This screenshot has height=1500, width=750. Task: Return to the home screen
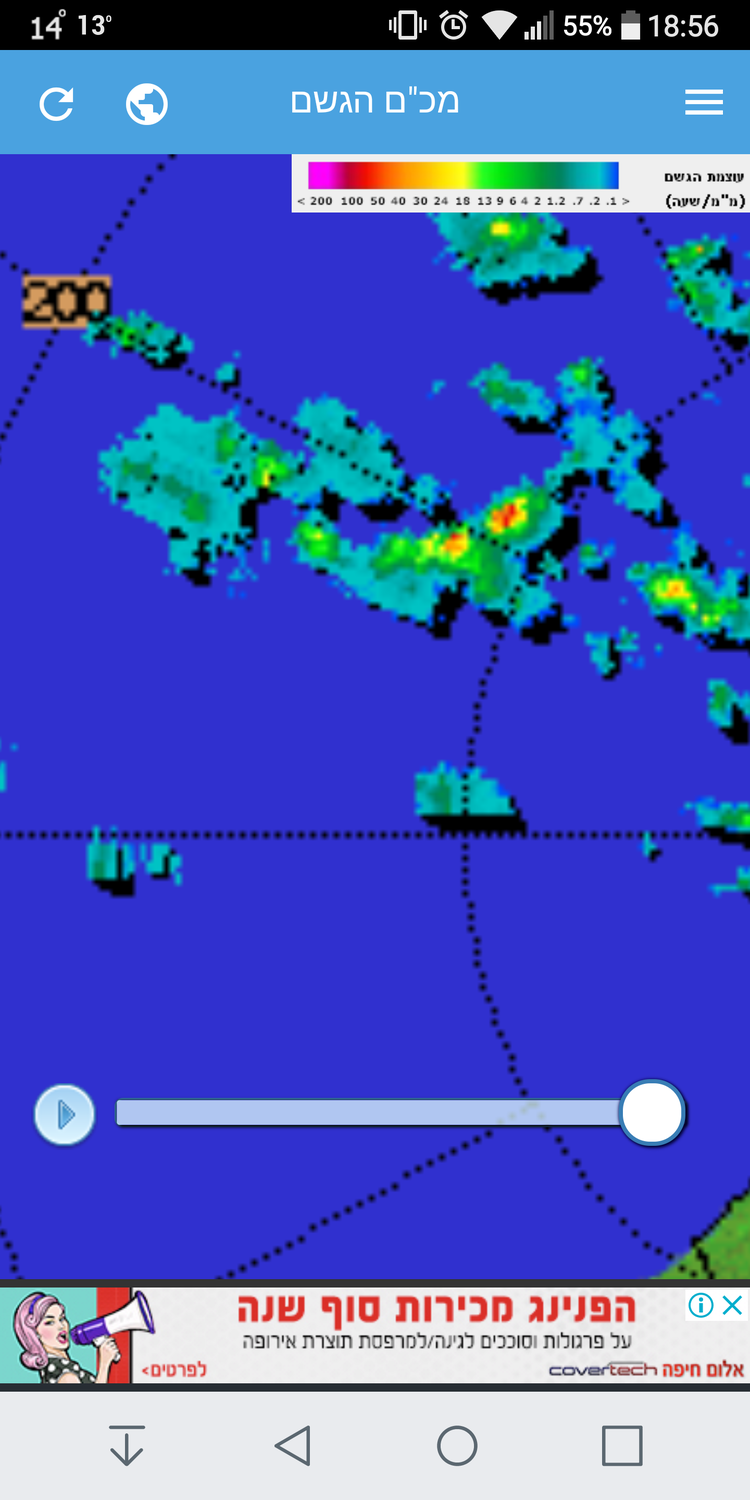click(x=457, y=1446)
